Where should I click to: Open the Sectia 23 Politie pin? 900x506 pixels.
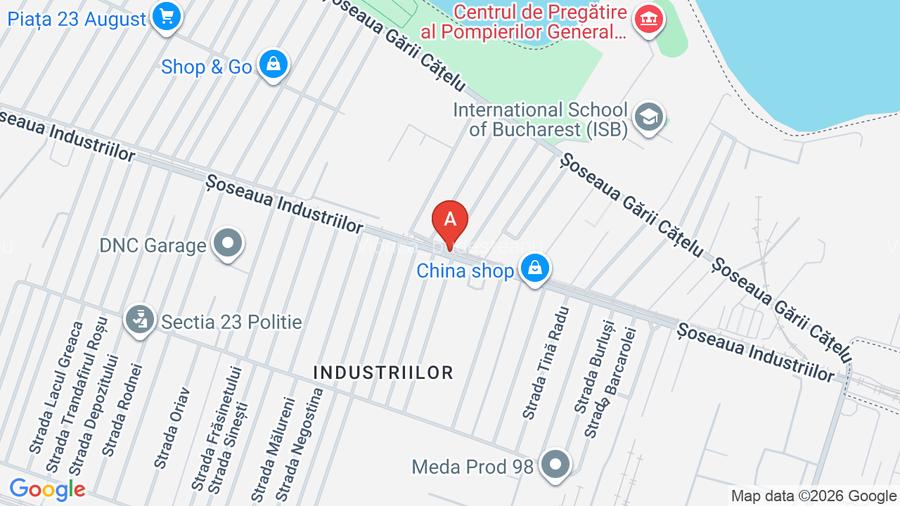click(x=139, y=320)
